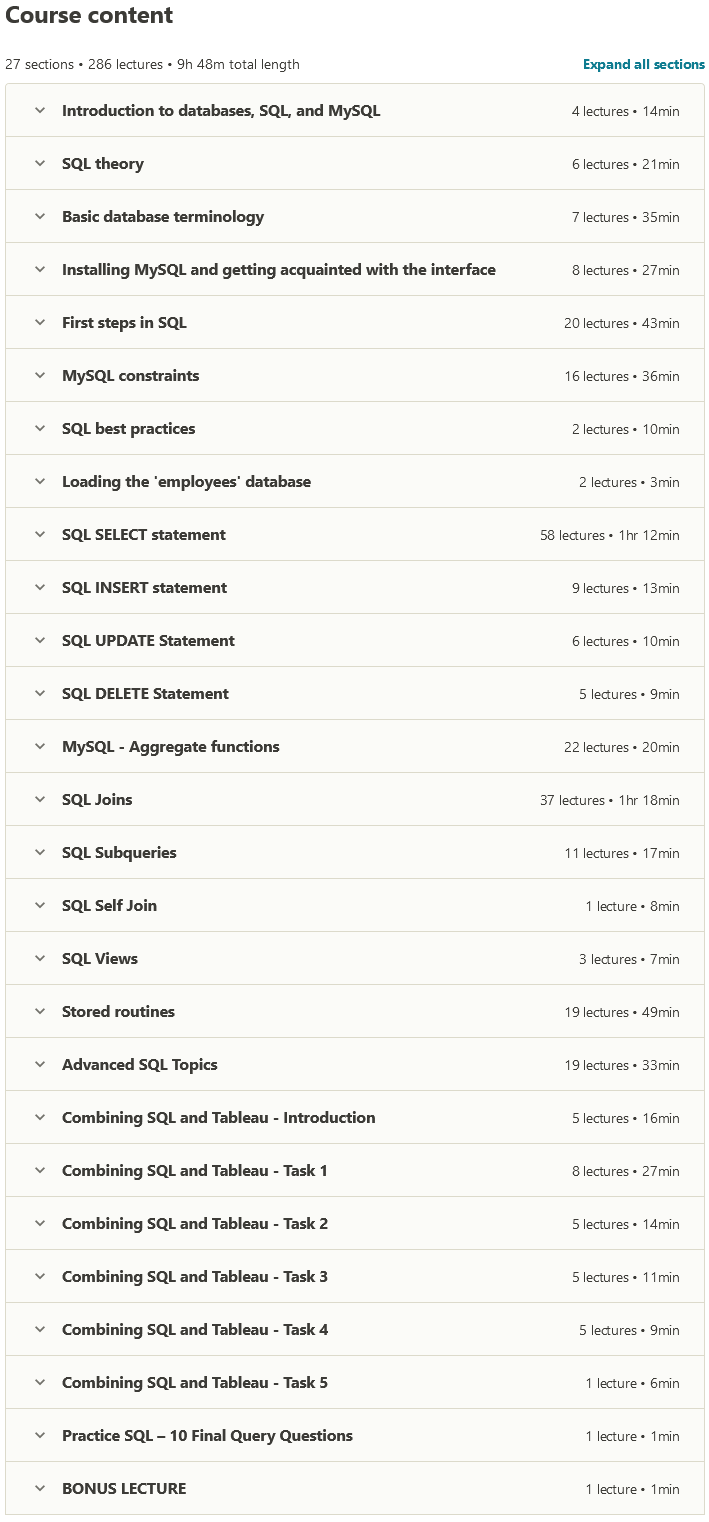The height and width of the screenshot is (1522, 709).
Task: Expand all sections of the course
Action: click(643, 64)
